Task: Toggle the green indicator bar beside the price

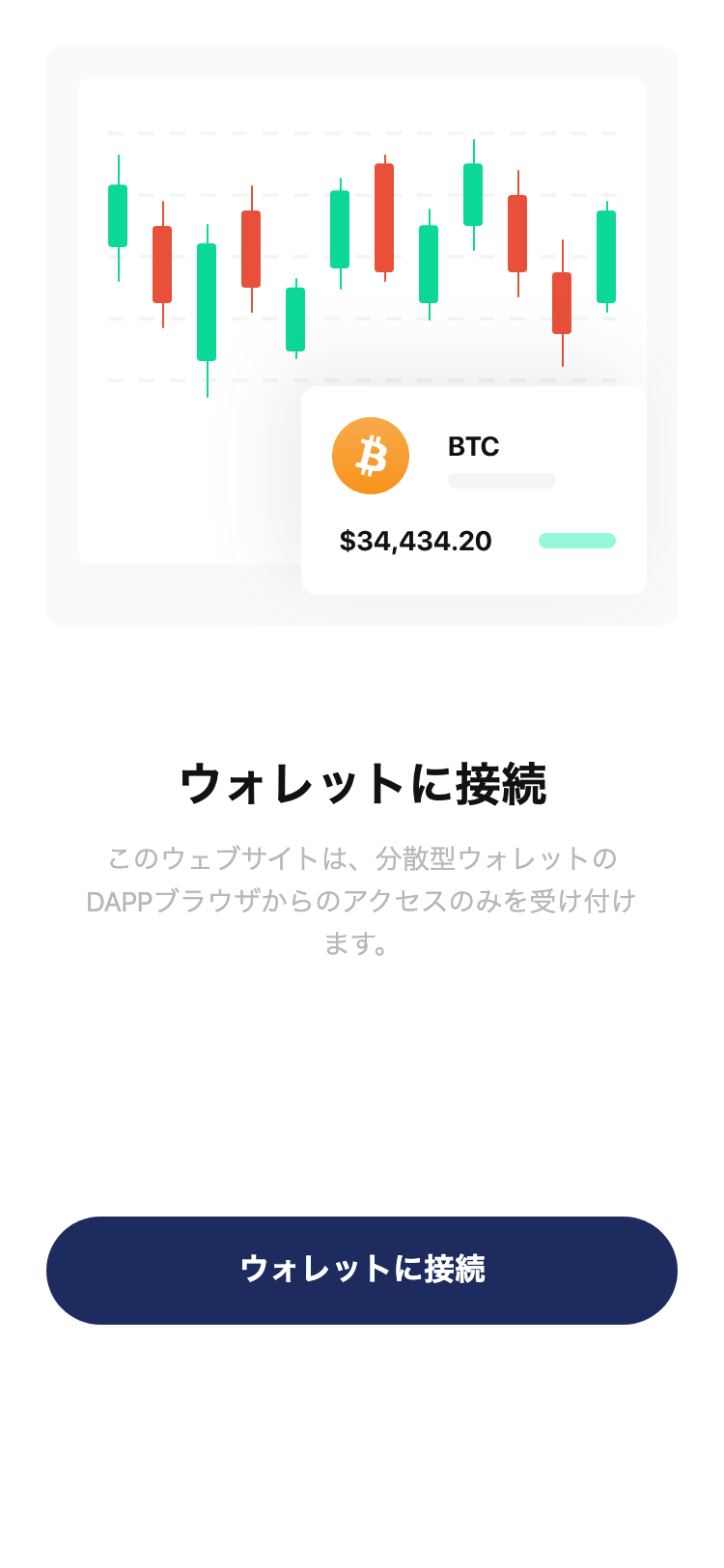Action: click(575, 542)
